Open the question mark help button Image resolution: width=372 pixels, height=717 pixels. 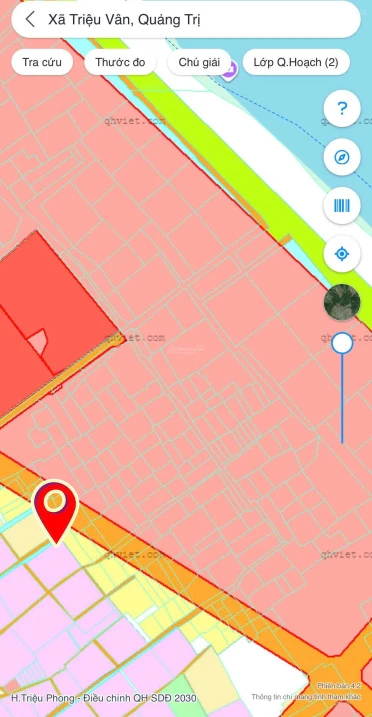[x=342, y=108]
